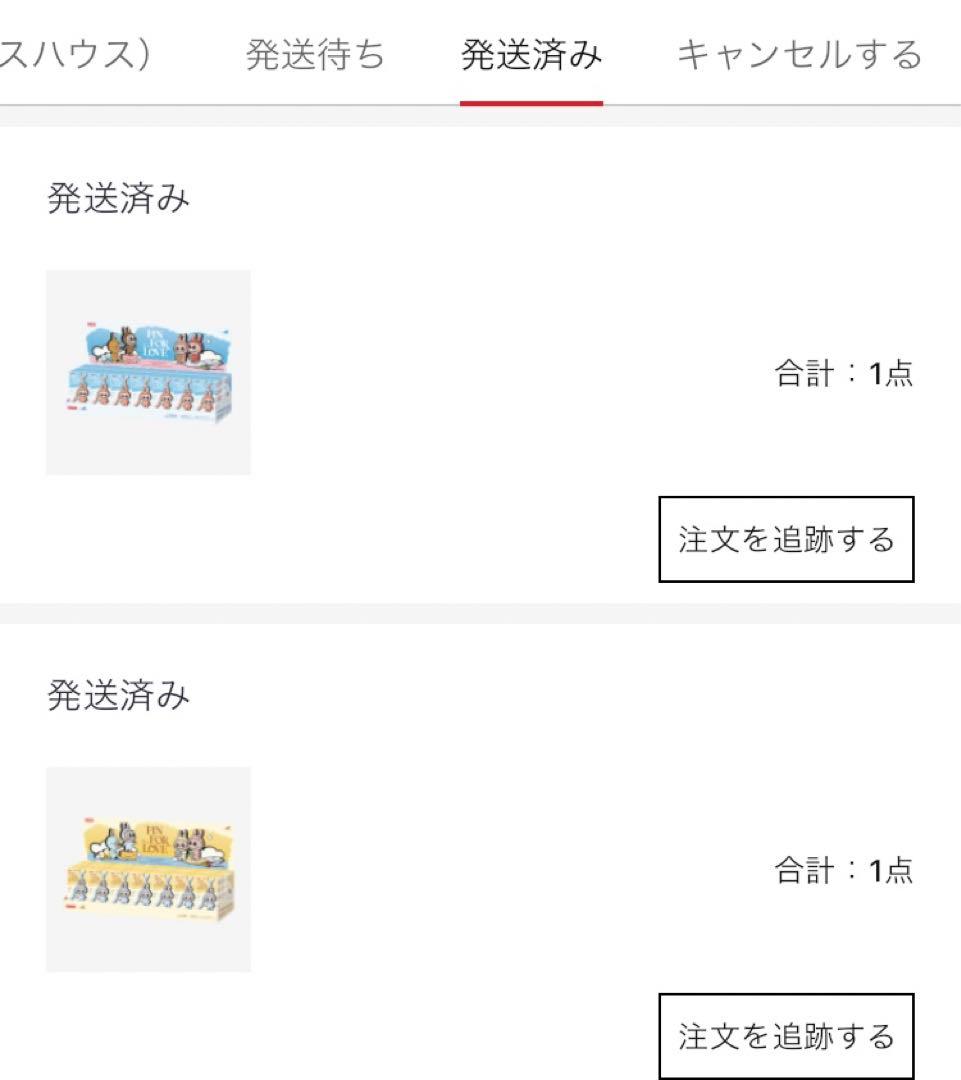Open the yellow Pin for Love product thumbnail
Viewport: 961px width, 1080px height.
click(148, 869)
